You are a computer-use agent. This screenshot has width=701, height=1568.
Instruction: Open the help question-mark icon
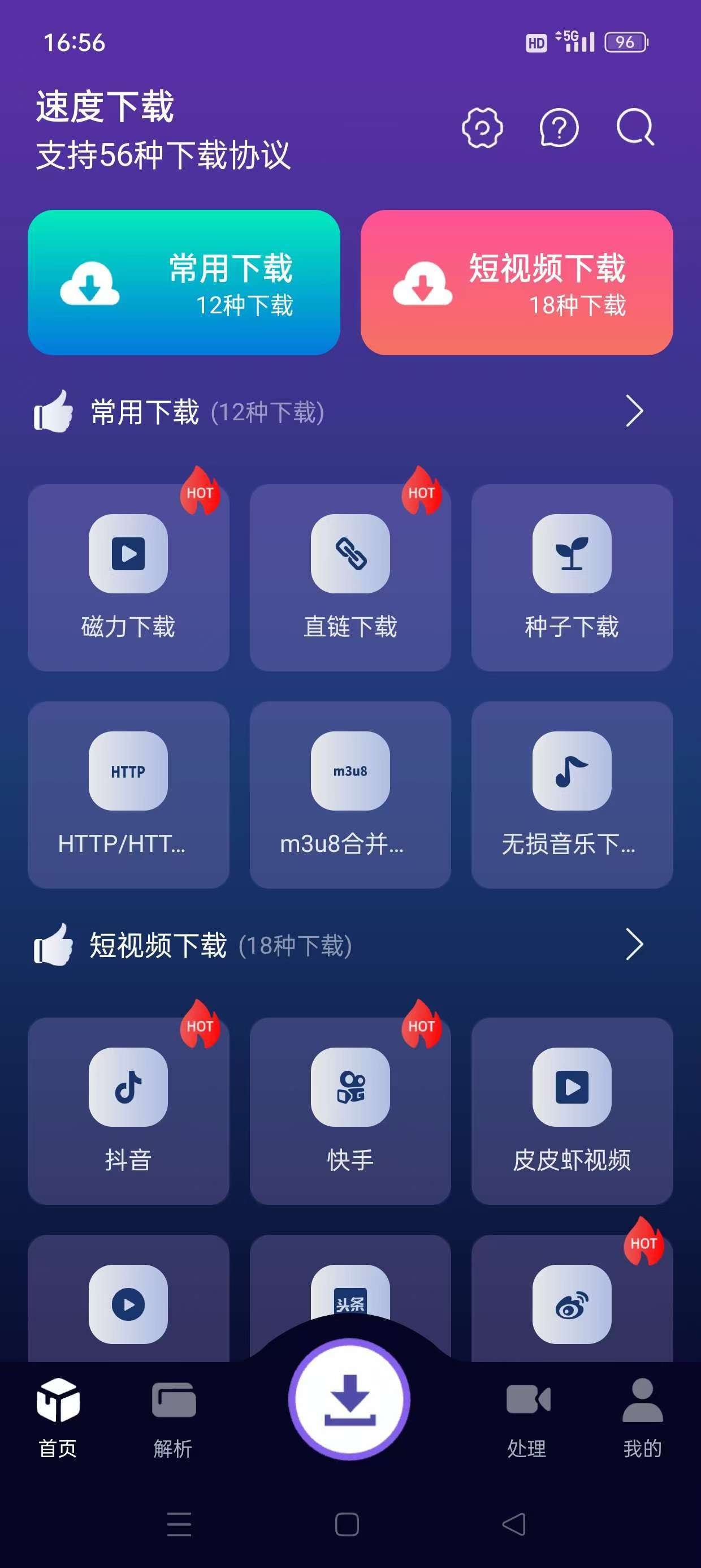[x=559, y=128]
